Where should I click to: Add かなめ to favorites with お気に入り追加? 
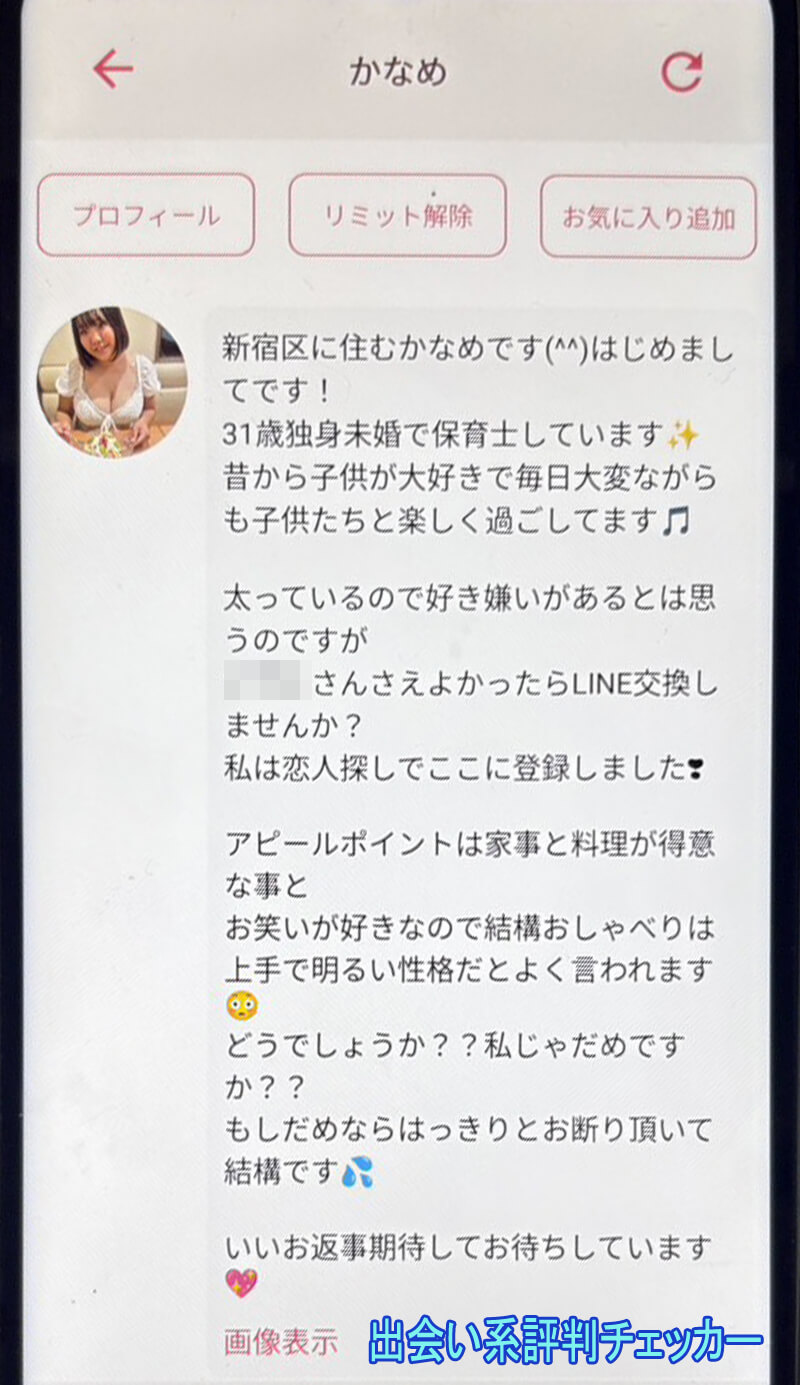click(648, 213)
